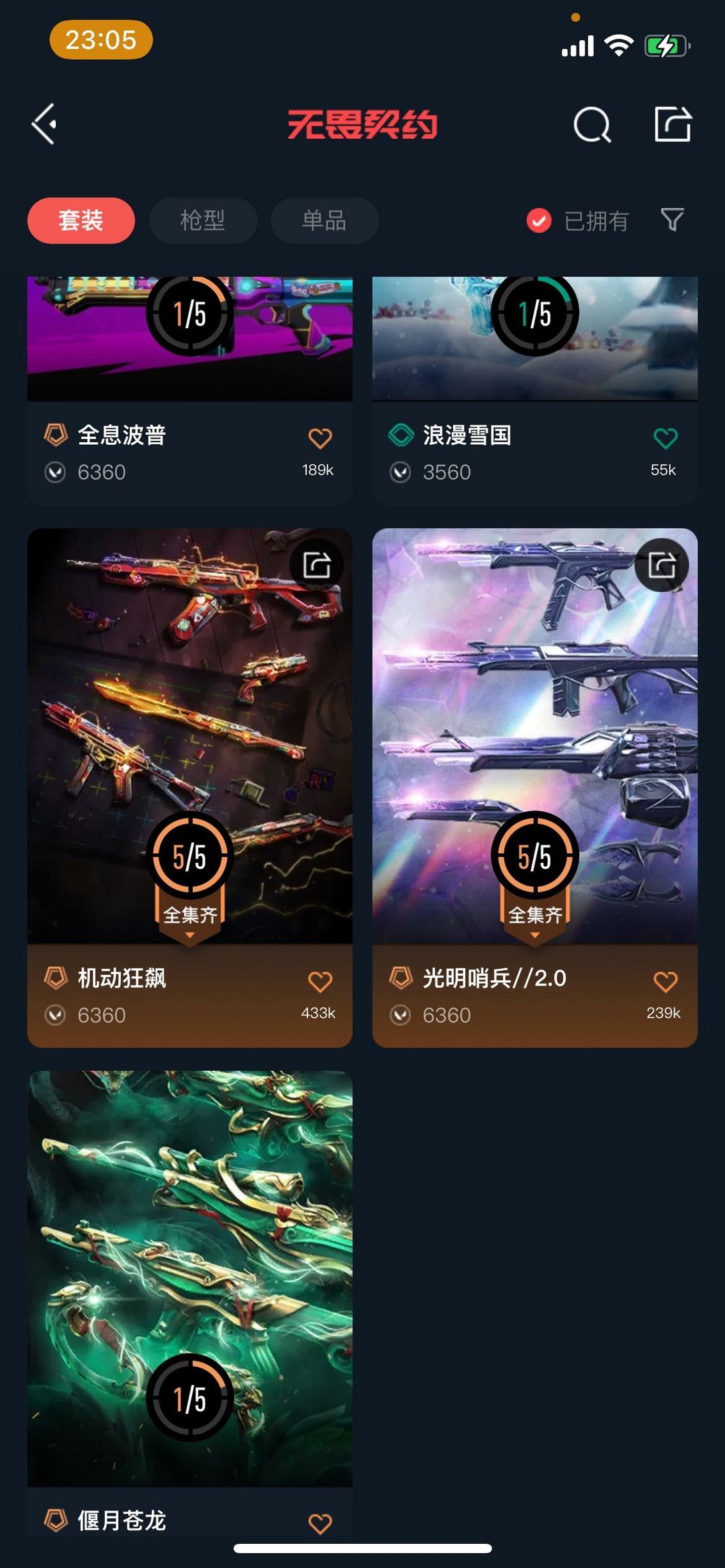Open the search magnifier icon

(592, 125)
